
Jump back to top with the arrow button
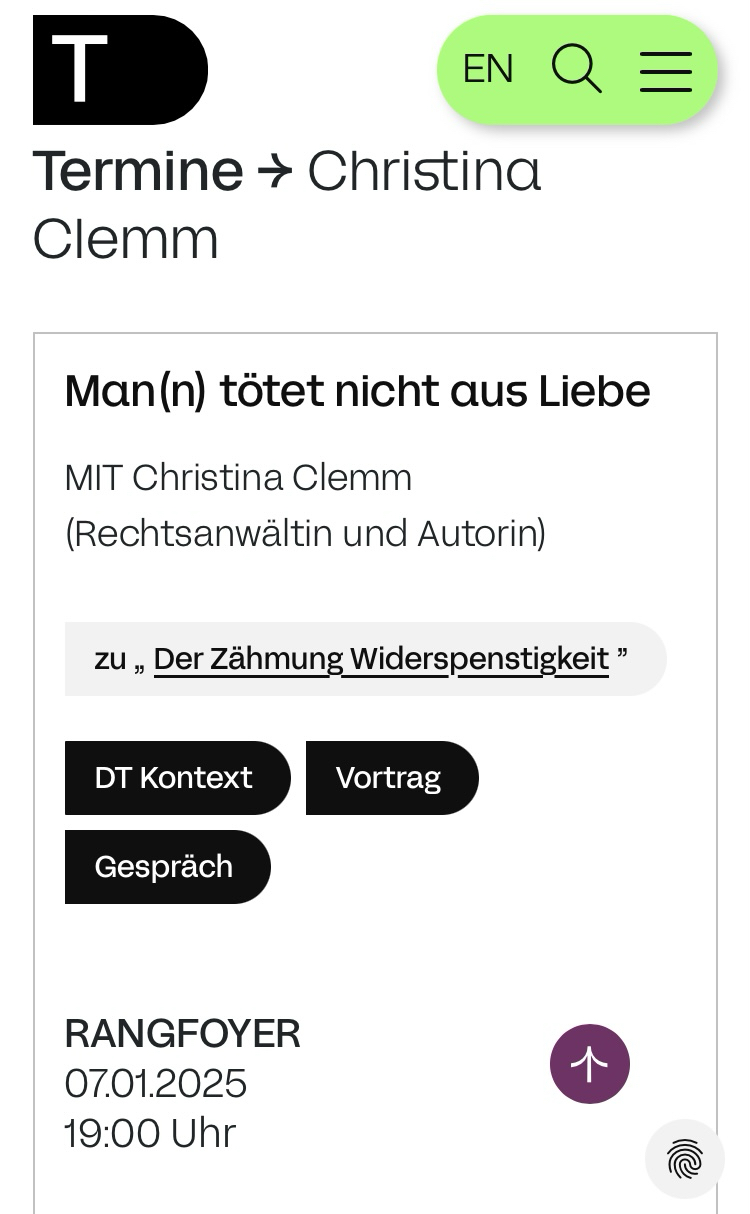tap(590, 1064)
